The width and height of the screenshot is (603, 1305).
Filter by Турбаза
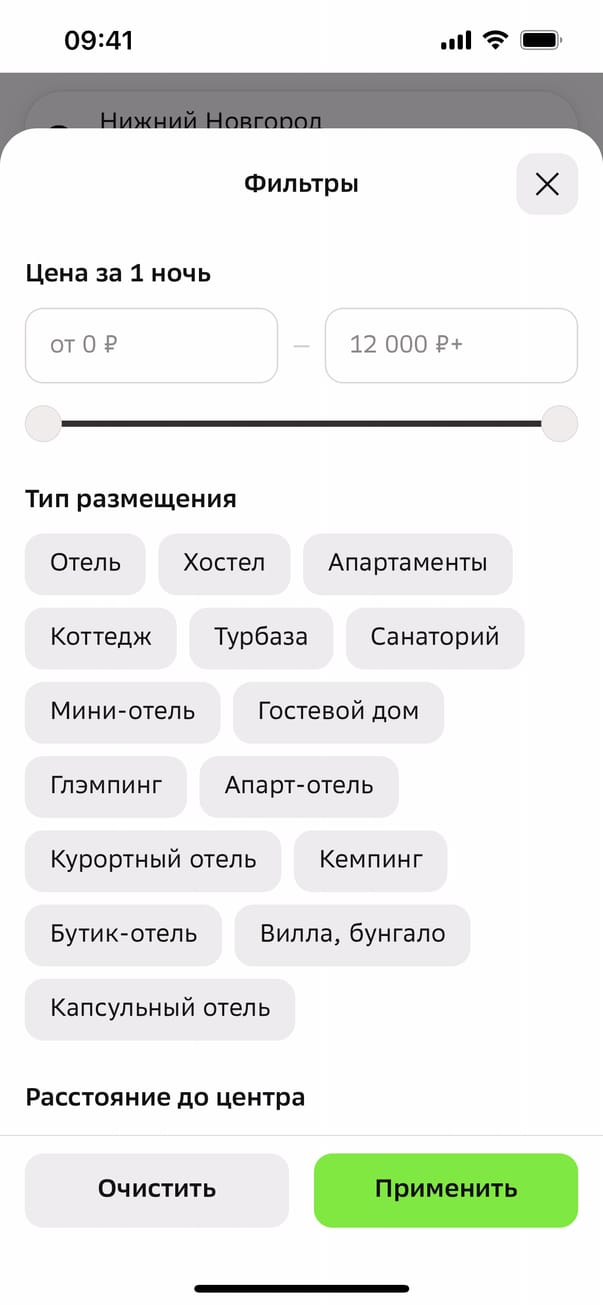tap(260, 637)
